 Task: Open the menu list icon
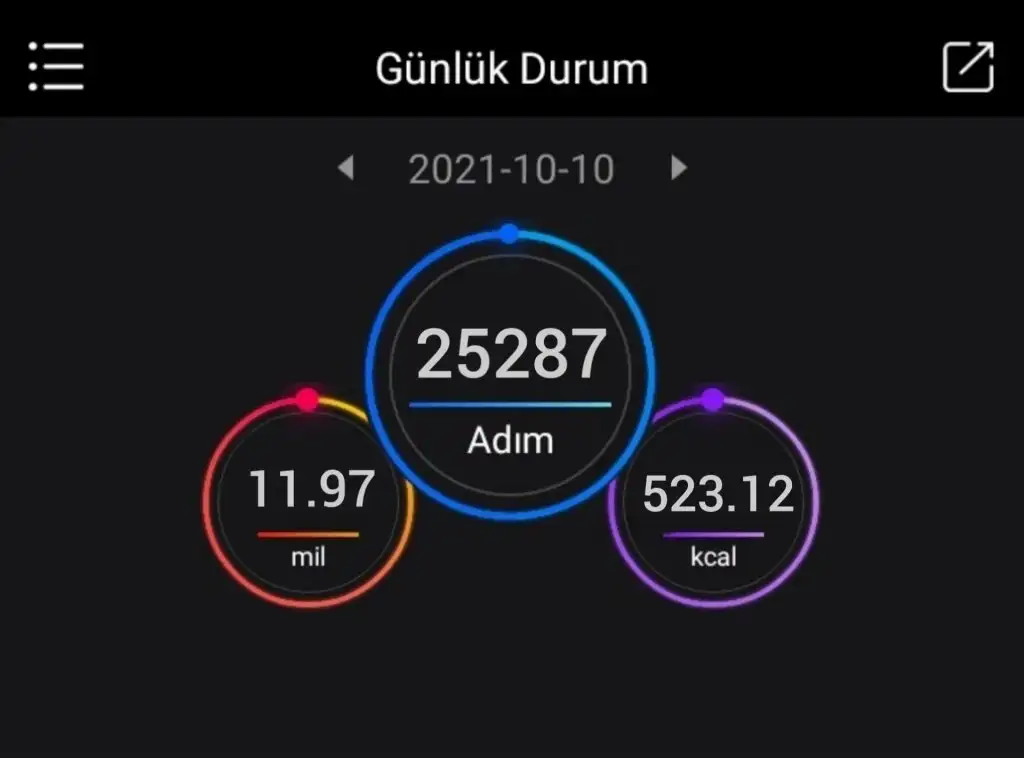click(56, 67)
